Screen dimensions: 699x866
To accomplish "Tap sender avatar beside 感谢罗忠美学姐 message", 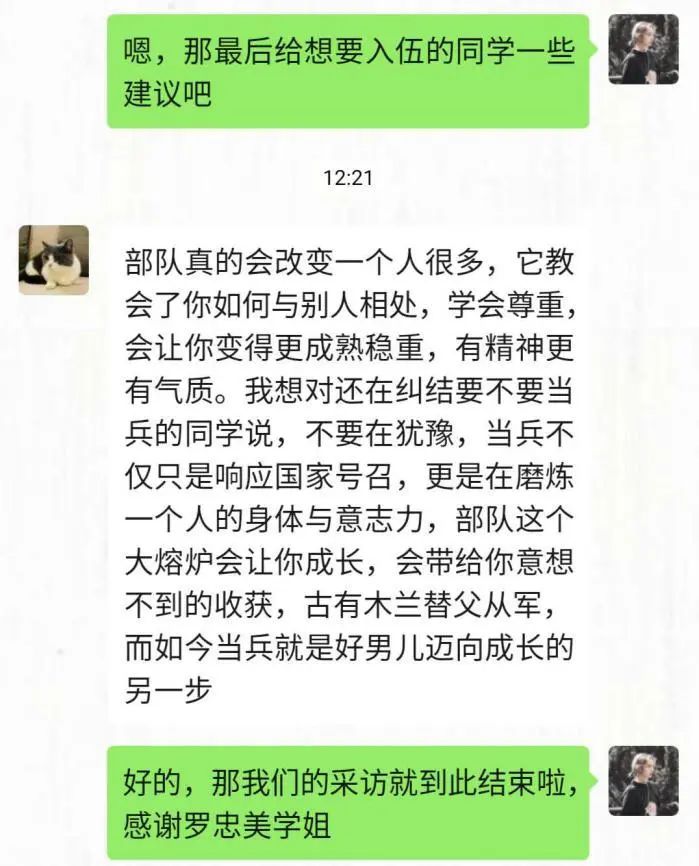I will (643, 780).
